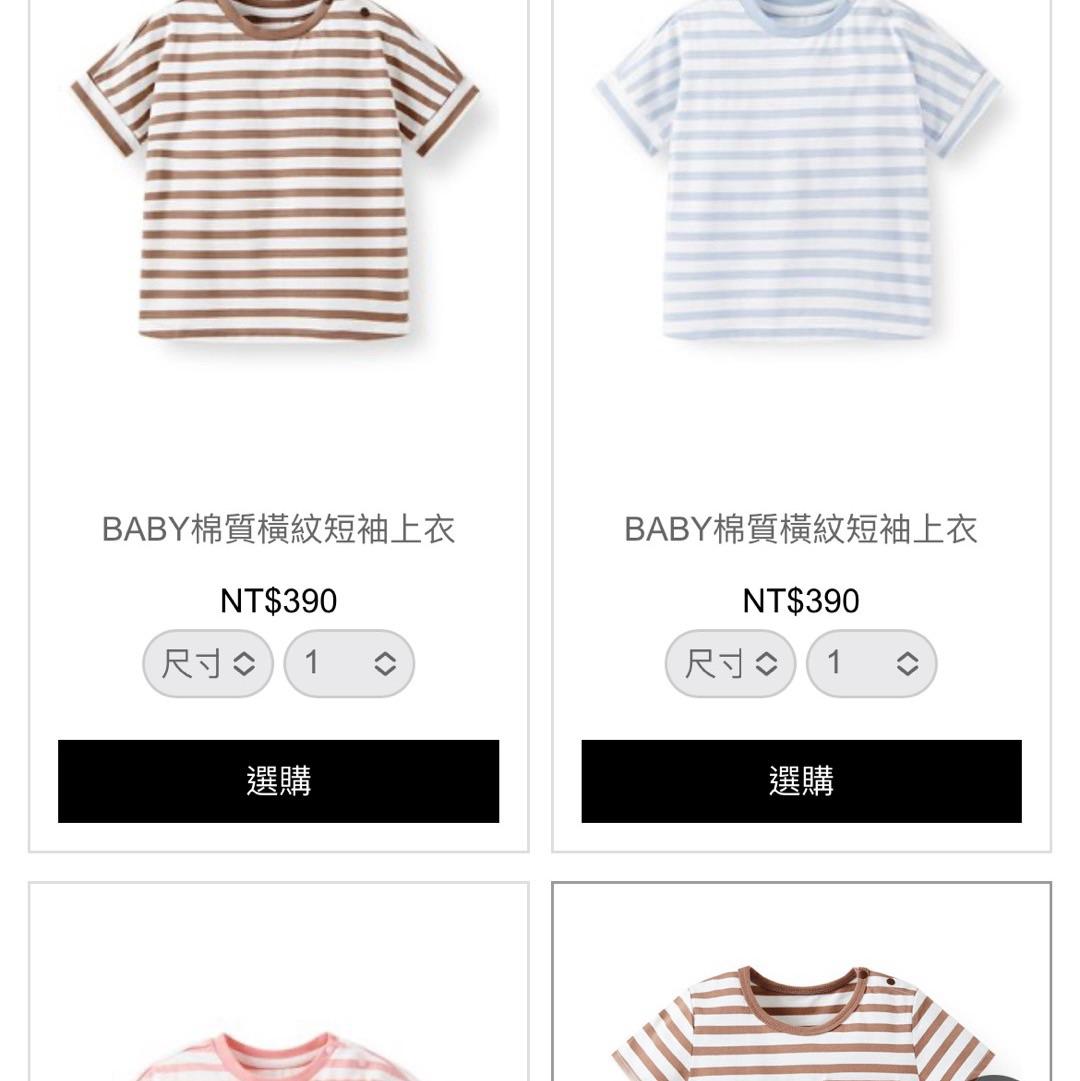Change quantity for brown striped tee
This screenshot has height=1081, width=1080.
pos(349,663)
